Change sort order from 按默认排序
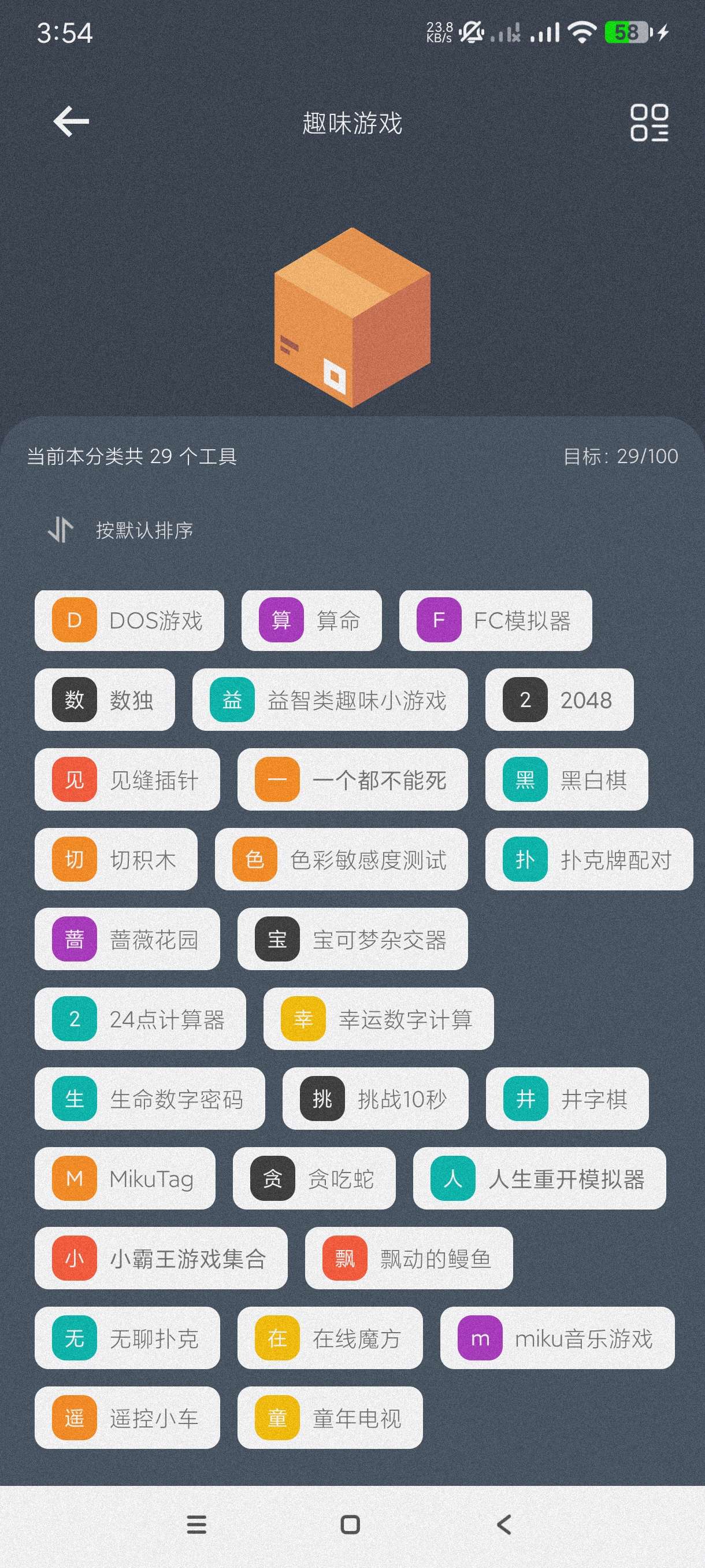The image size is (705, 1568). [x=120, y=530]
